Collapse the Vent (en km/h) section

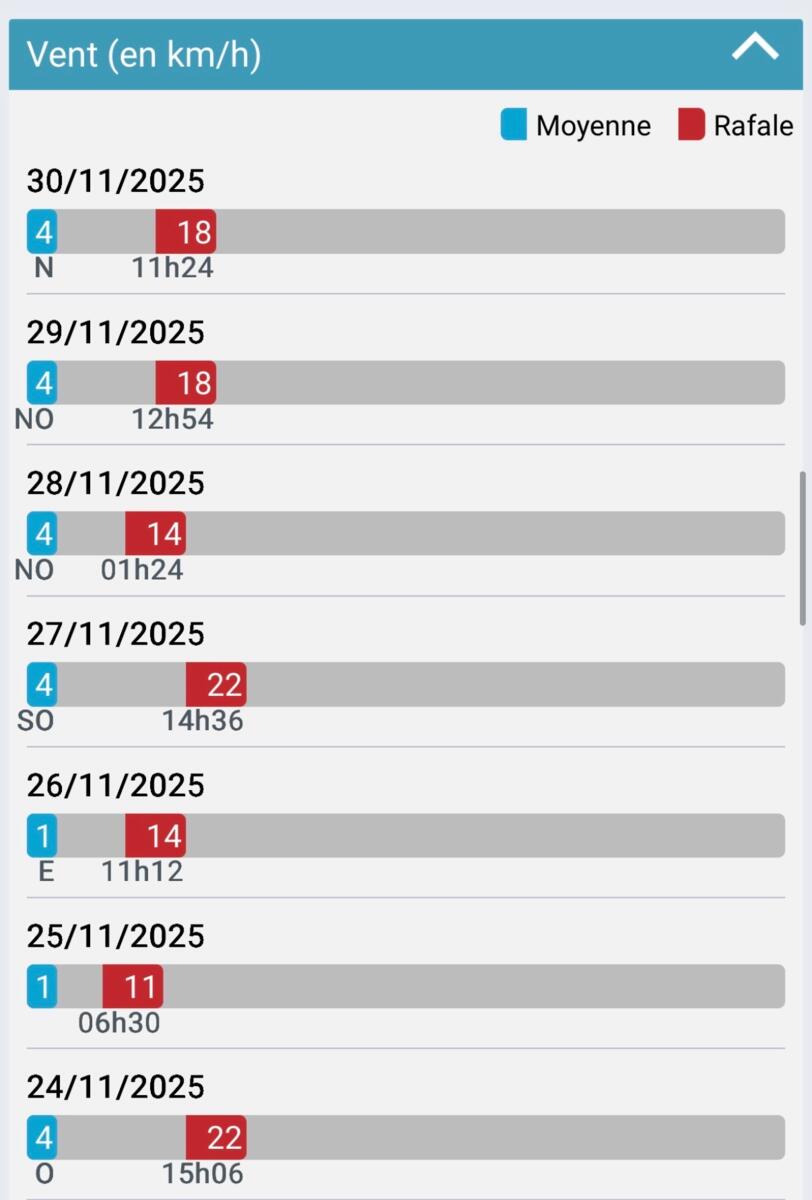click(754, 48)
